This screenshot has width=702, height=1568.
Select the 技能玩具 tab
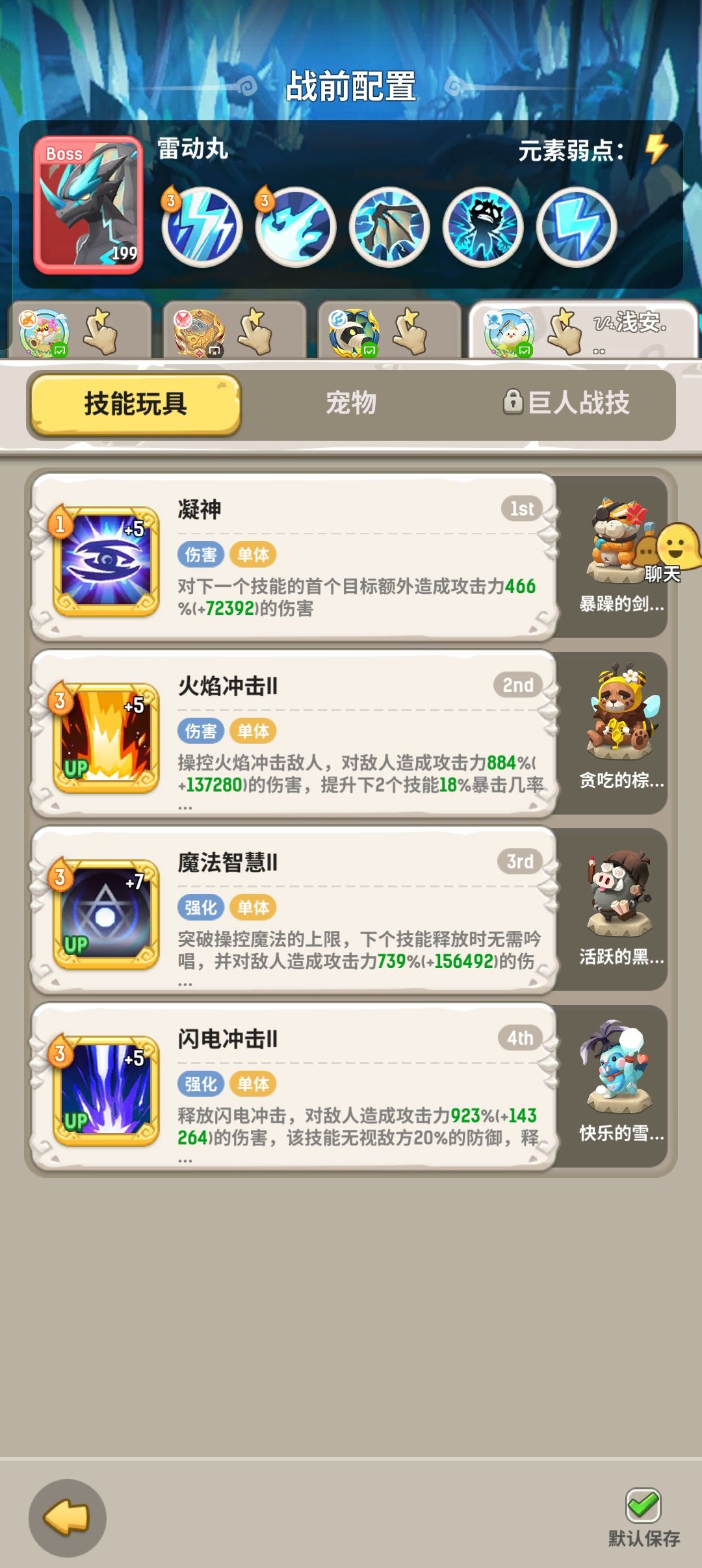133,403
